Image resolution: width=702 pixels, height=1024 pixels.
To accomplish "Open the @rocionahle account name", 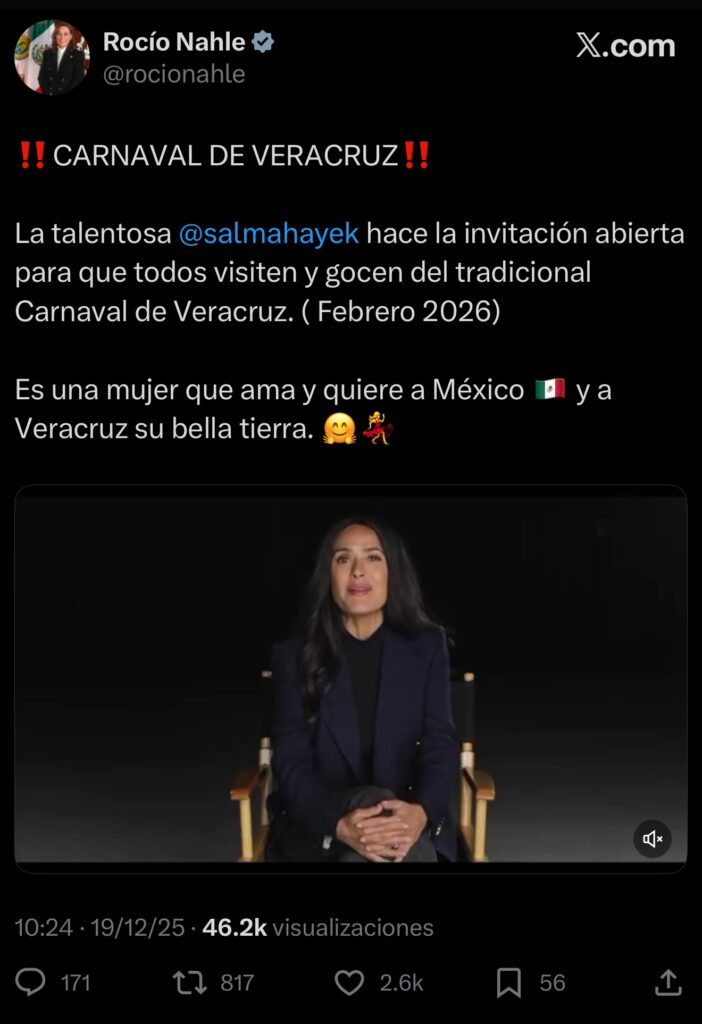I will click(174, 74).
